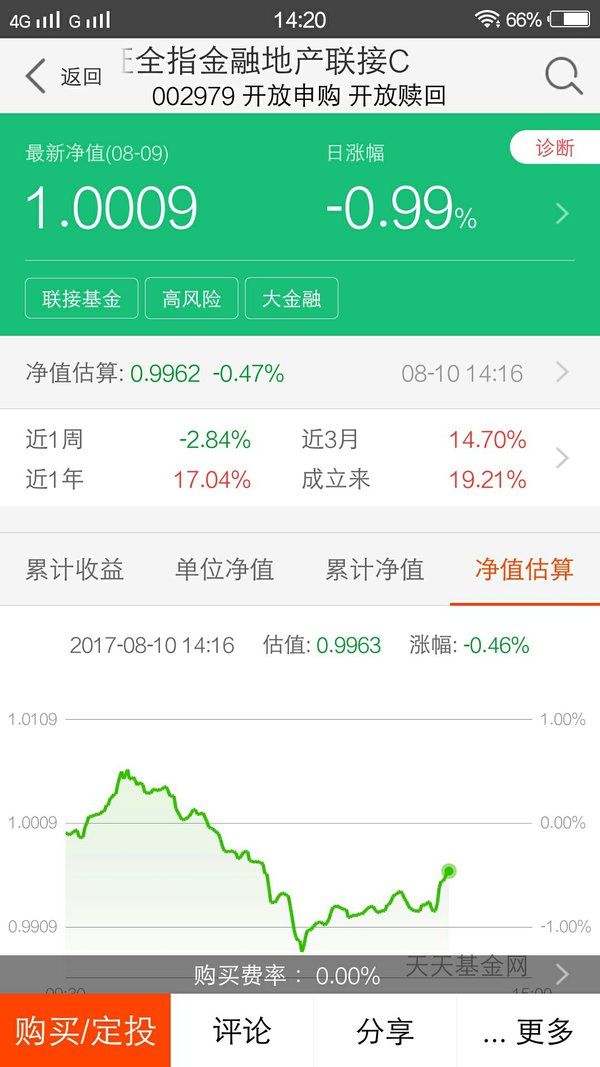The image size is (600, 1067).
Task: Open the 诊断 fund diagnosis button
Action: pyautogui.click(x=555, y=148)
